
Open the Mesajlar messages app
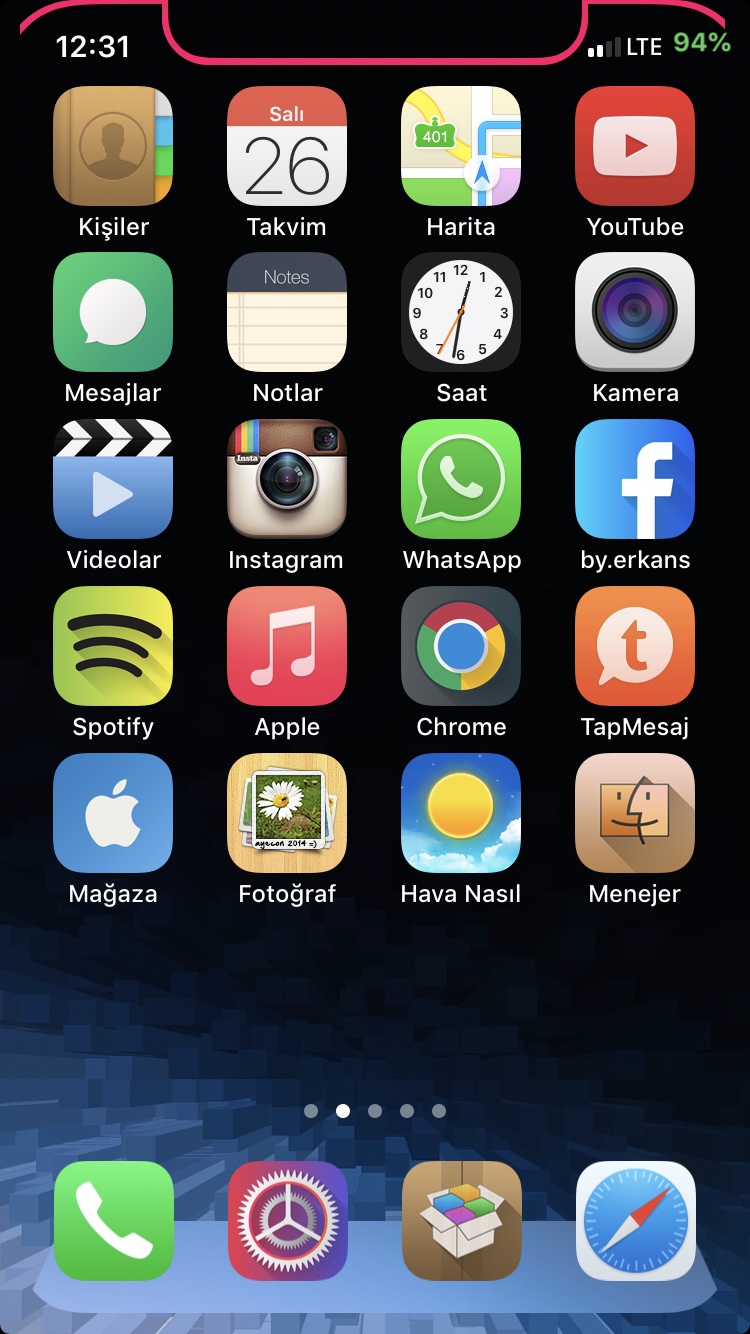point(113,312)
